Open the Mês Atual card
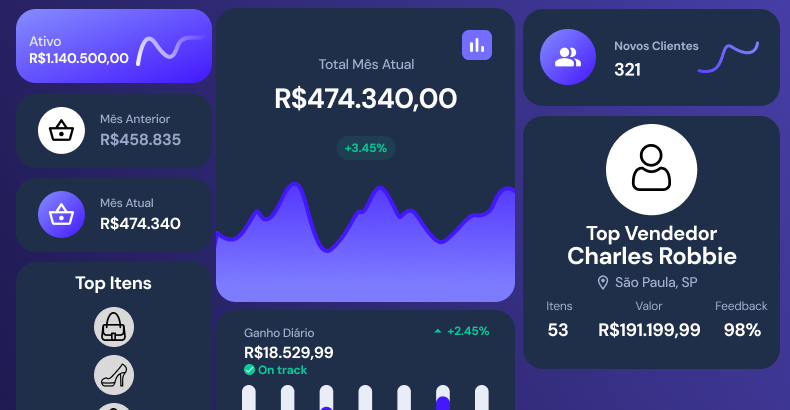790x410 pixels. coord(114,214)
